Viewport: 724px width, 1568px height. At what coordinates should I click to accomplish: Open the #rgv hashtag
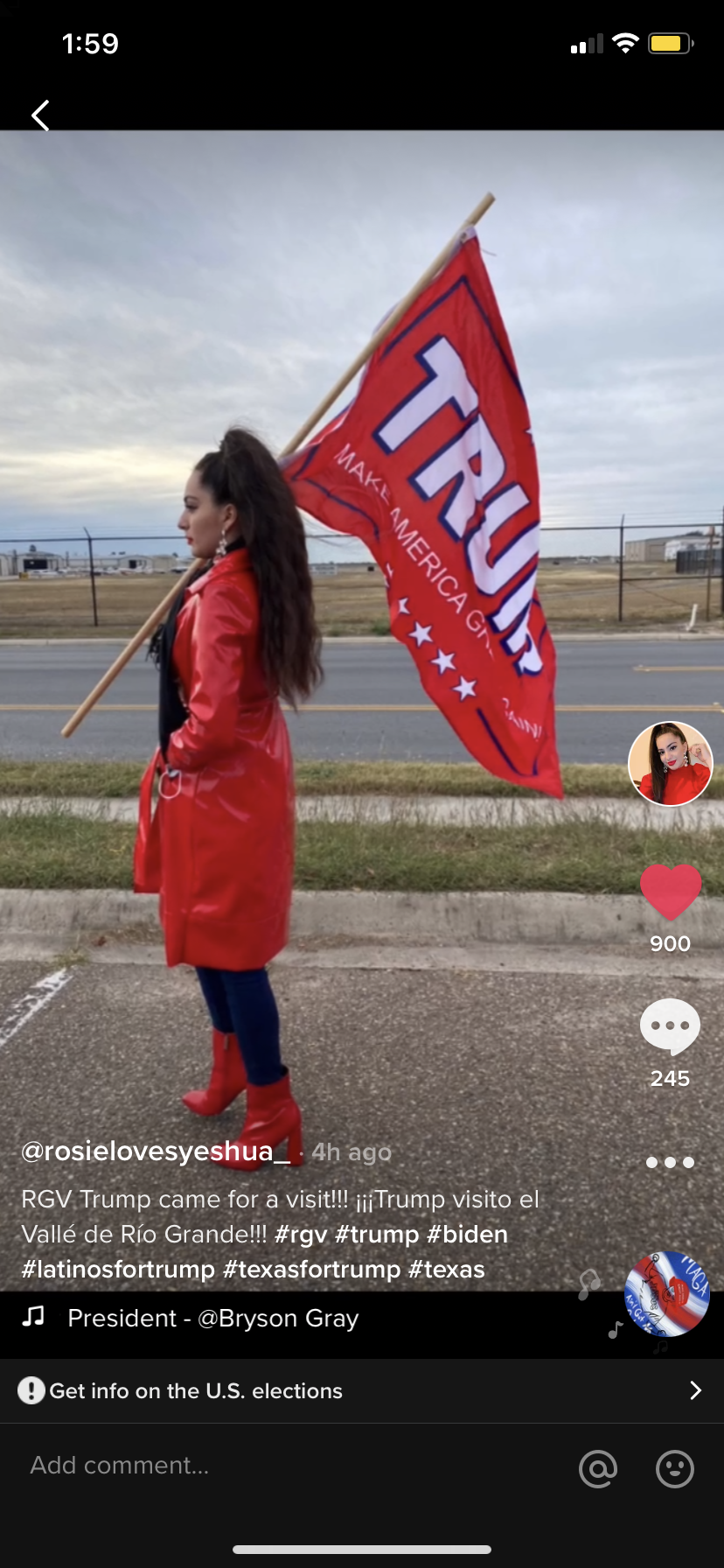[x=301, y=1235]
